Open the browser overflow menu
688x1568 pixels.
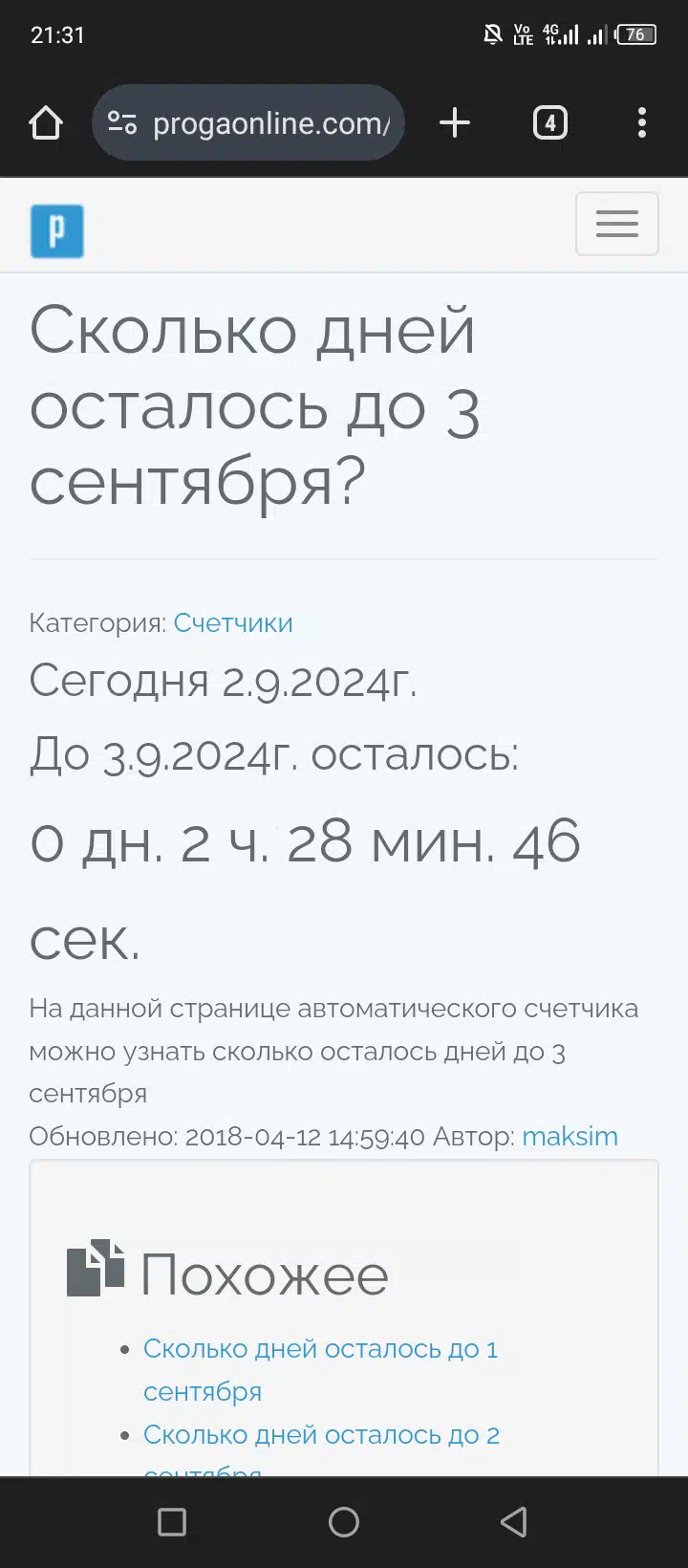(x=641, y=122)
